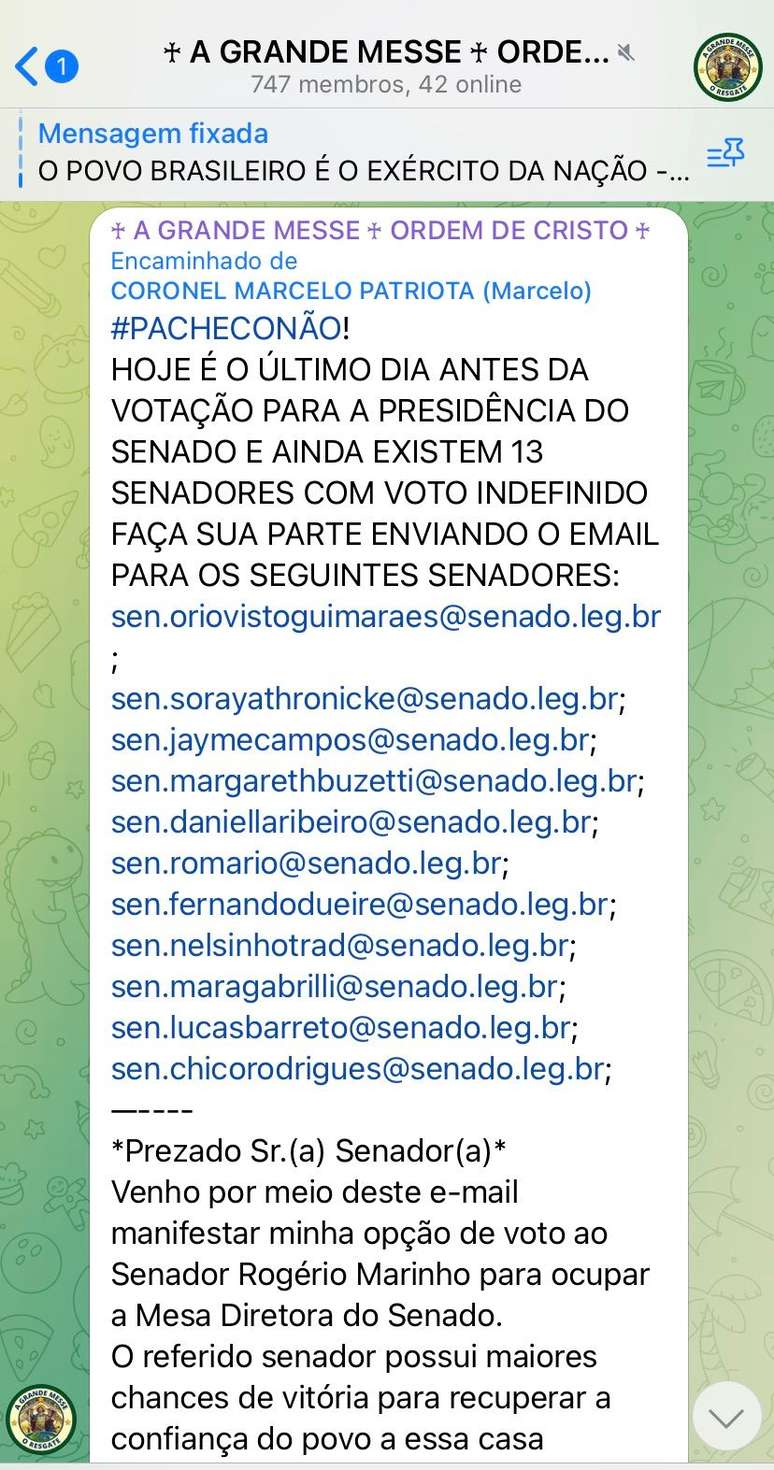Tap the sen.nelsinhotrad@senado.leg.br link

(x=339, y=945)
